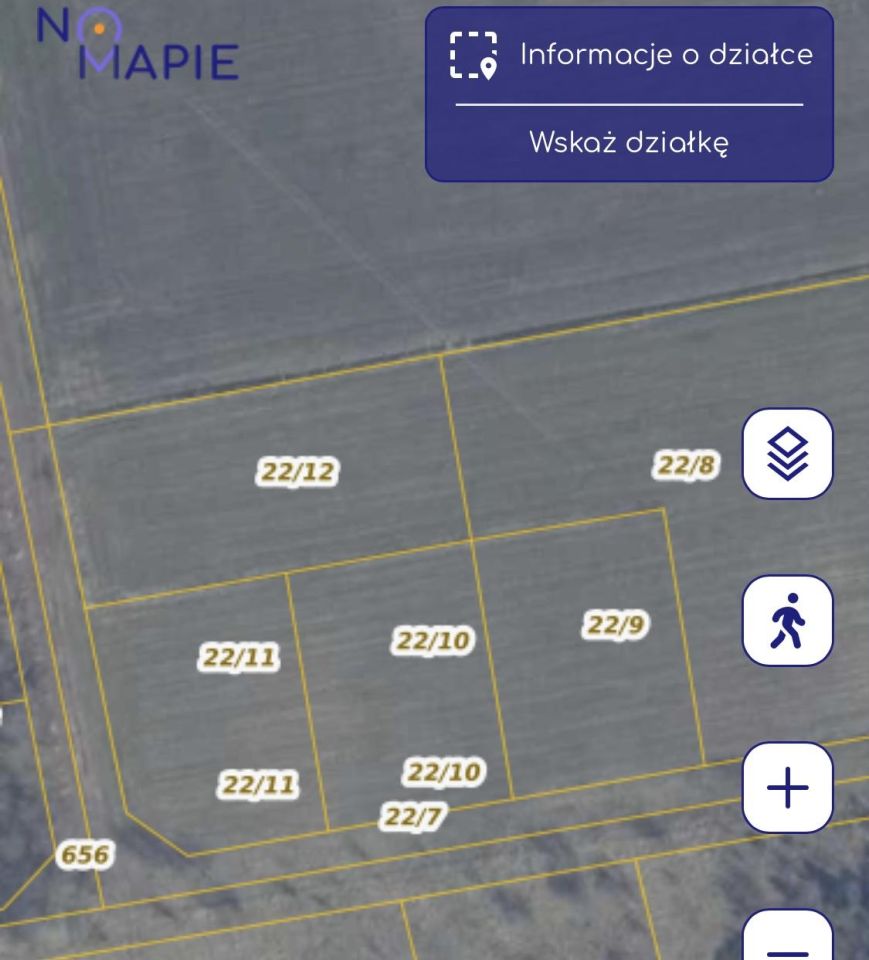Select the layers stack icon on right
Viewport: 869px width, 960px height.
pyautogui.click(x=786, y=454)
